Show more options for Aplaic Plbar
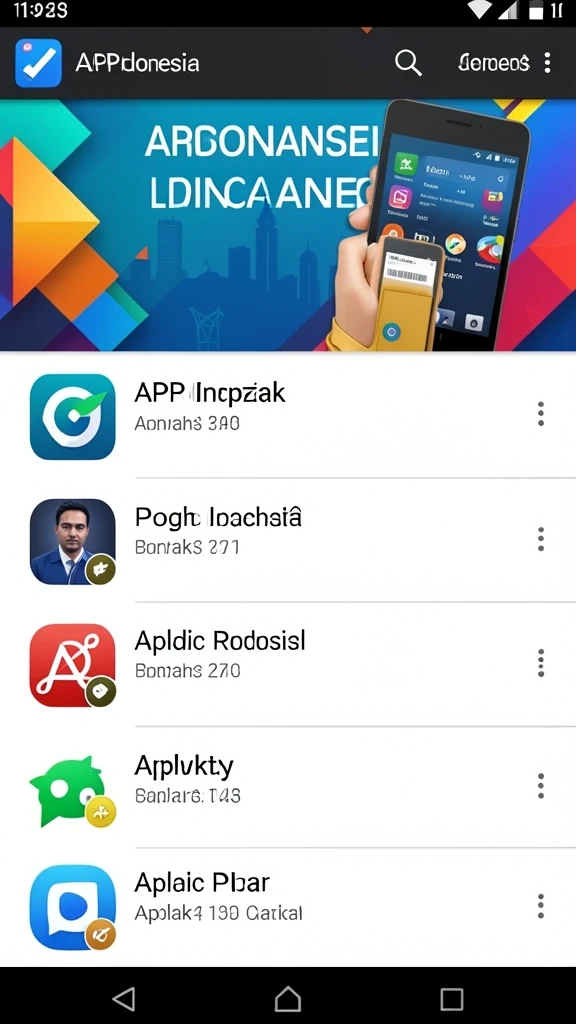Viewport: 576px width, 1024px height. click(541, 906)
